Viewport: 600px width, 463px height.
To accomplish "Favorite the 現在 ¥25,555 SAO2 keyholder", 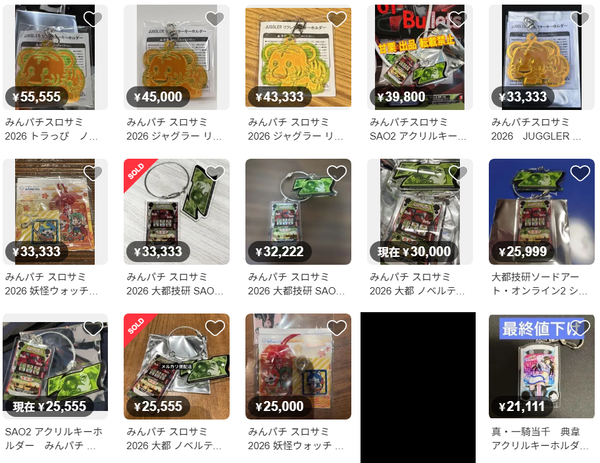I will [93, 328].
